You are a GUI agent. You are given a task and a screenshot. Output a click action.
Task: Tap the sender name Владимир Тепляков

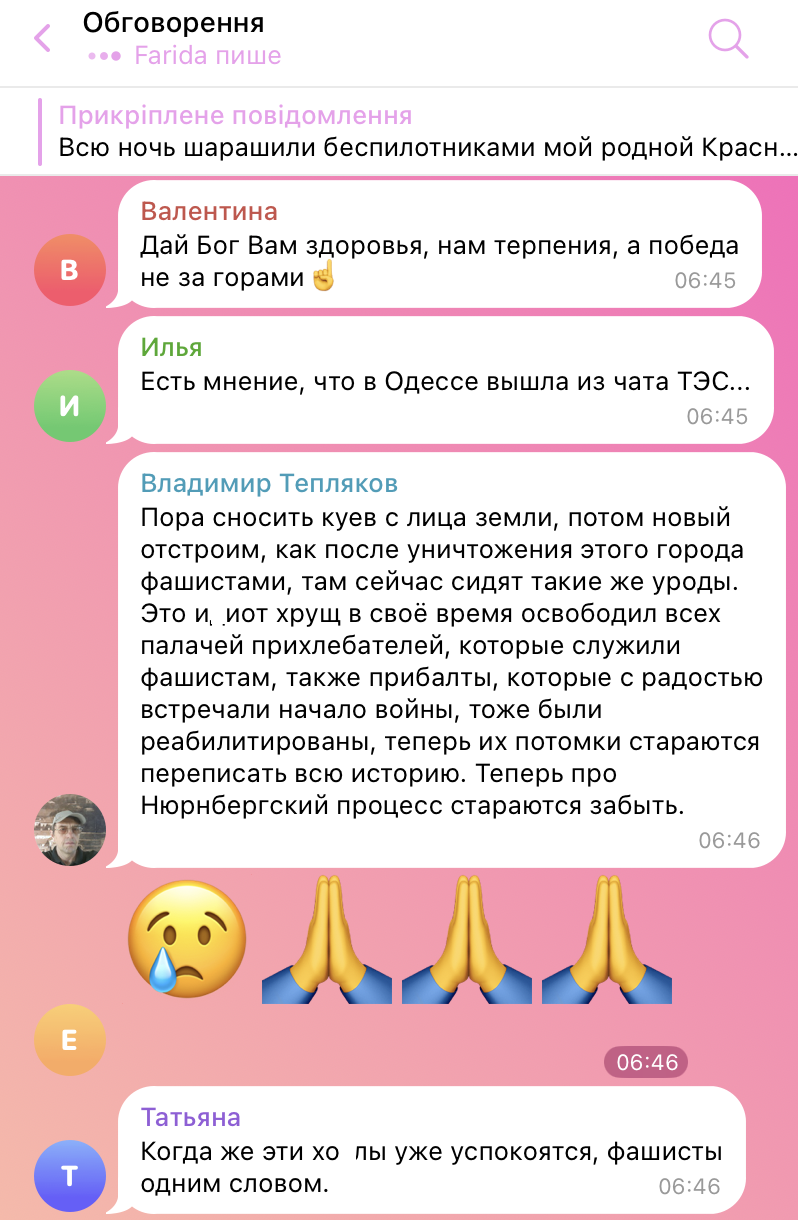point(270,484)
